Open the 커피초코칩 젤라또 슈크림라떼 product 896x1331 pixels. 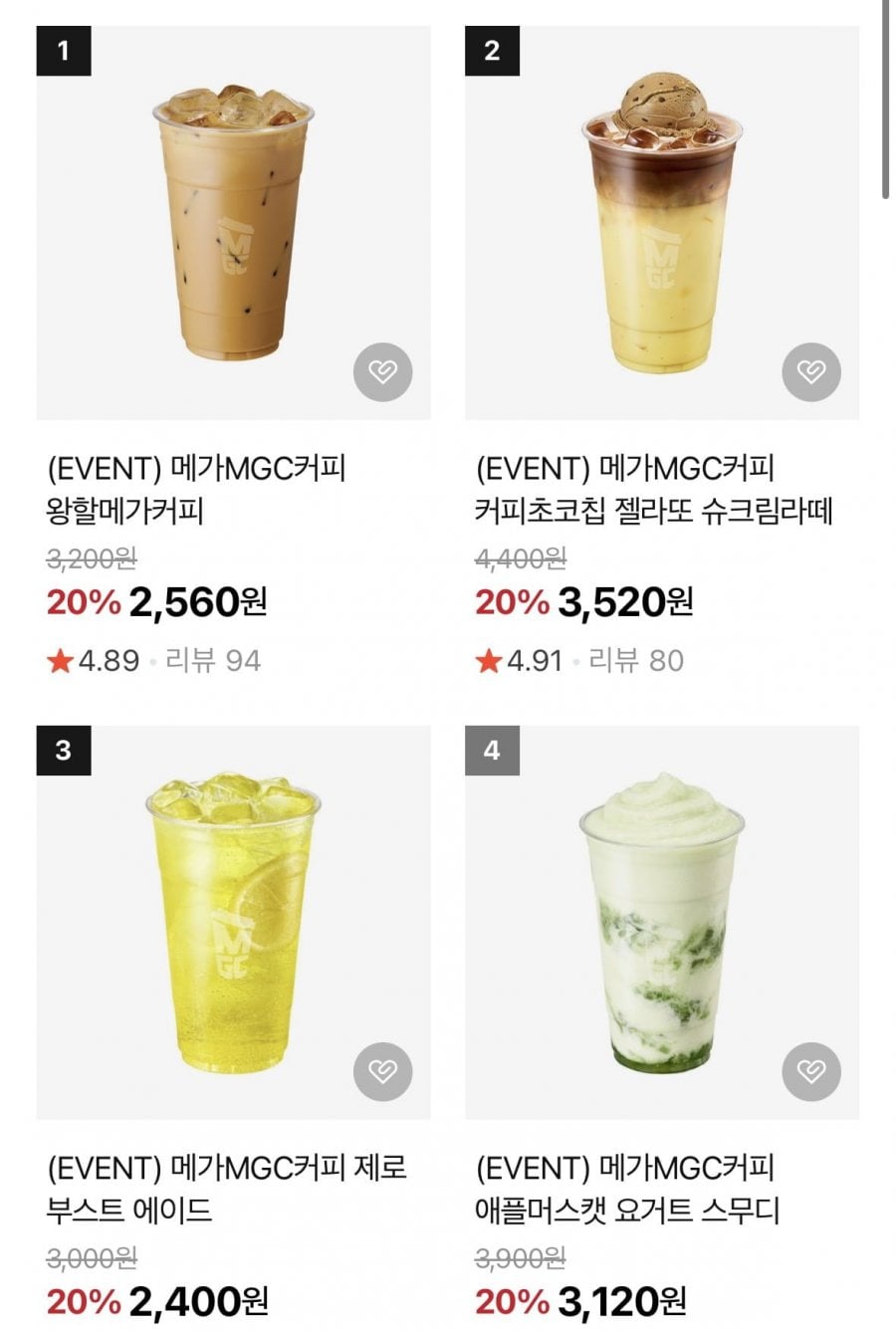[x=661, y=224]
